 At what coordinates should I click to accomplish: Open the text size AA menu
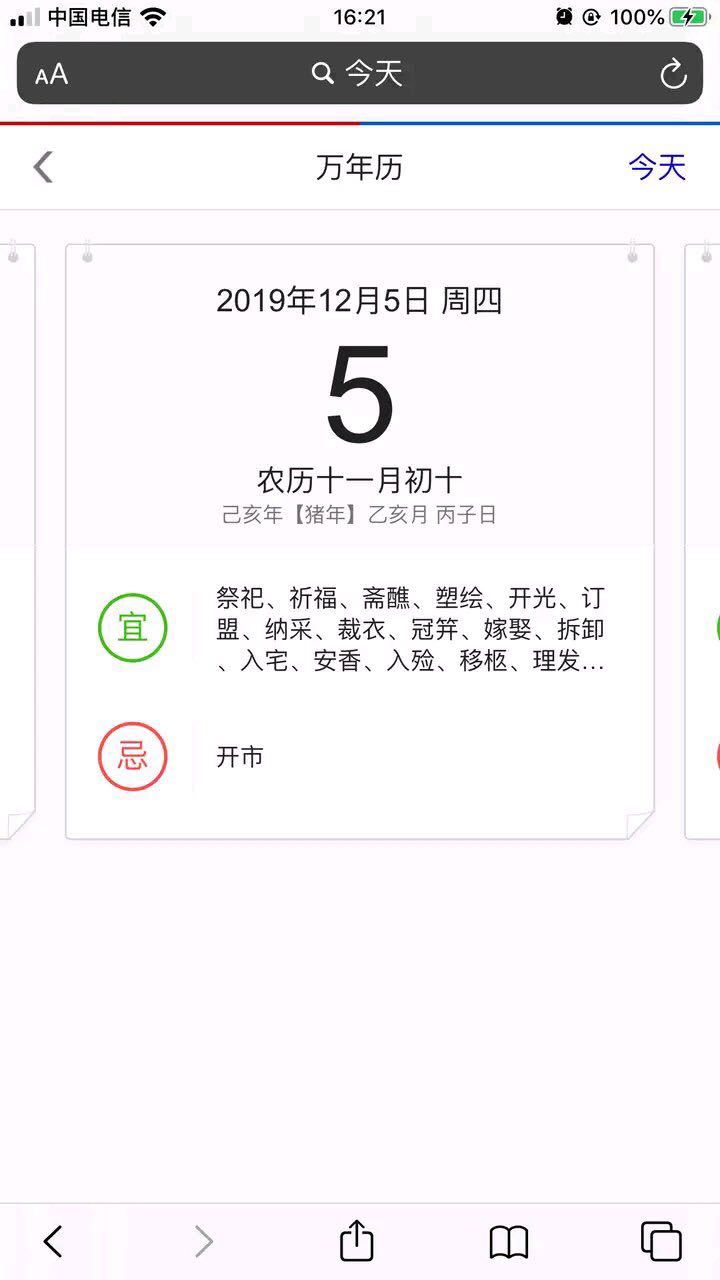point(51,74)
